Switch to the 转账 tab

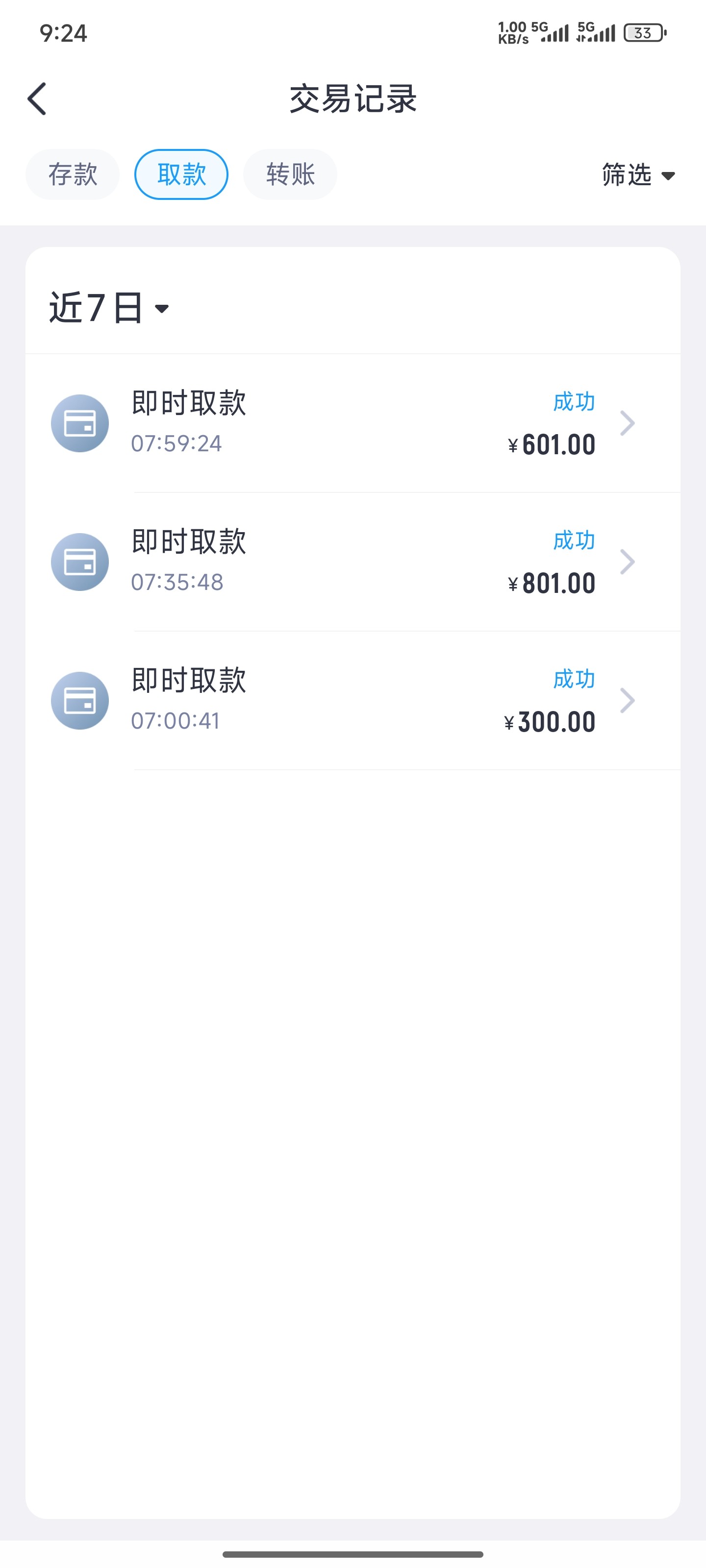tap(290, 175)
